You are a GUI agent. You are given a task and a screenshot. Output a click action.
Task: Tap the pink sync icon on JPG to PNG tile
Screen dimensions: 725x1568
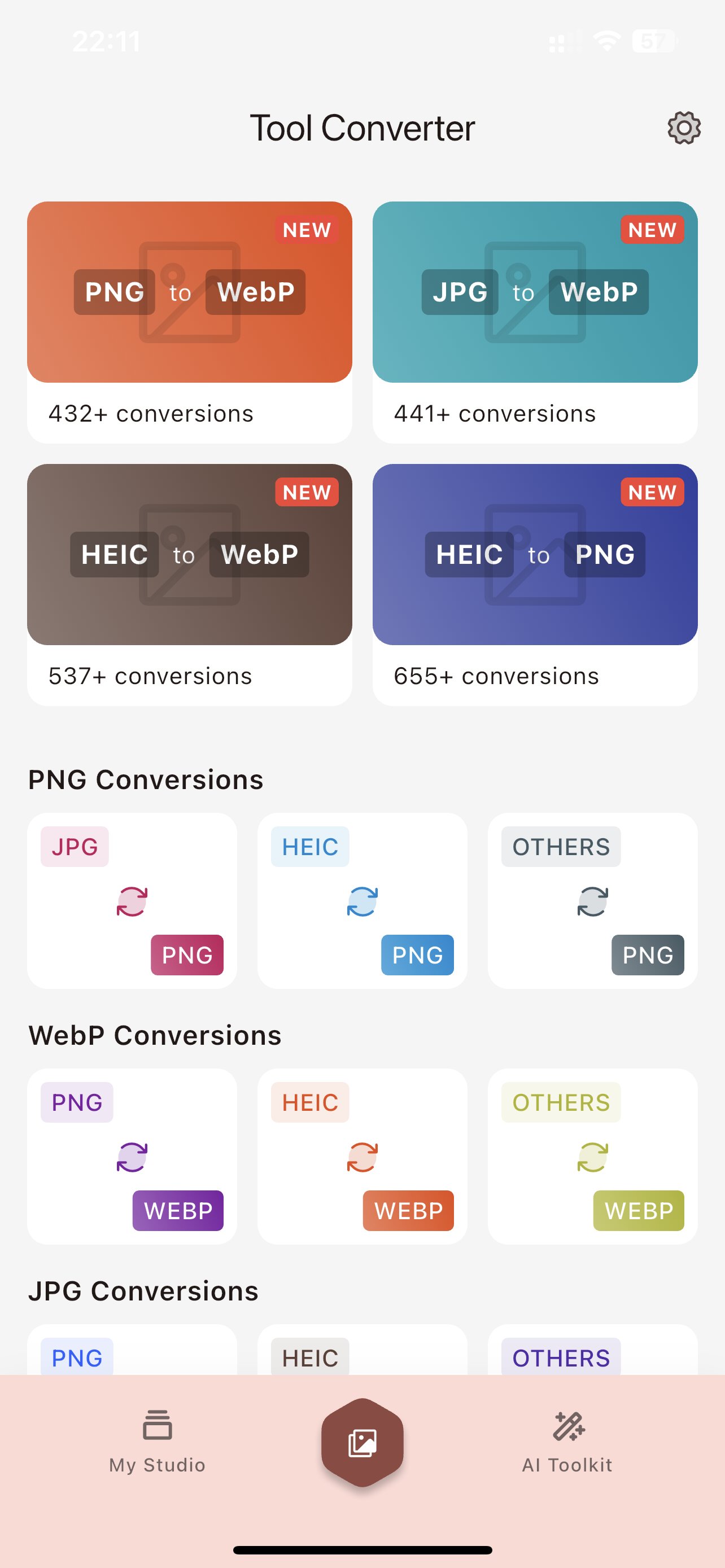pos(132,901)
